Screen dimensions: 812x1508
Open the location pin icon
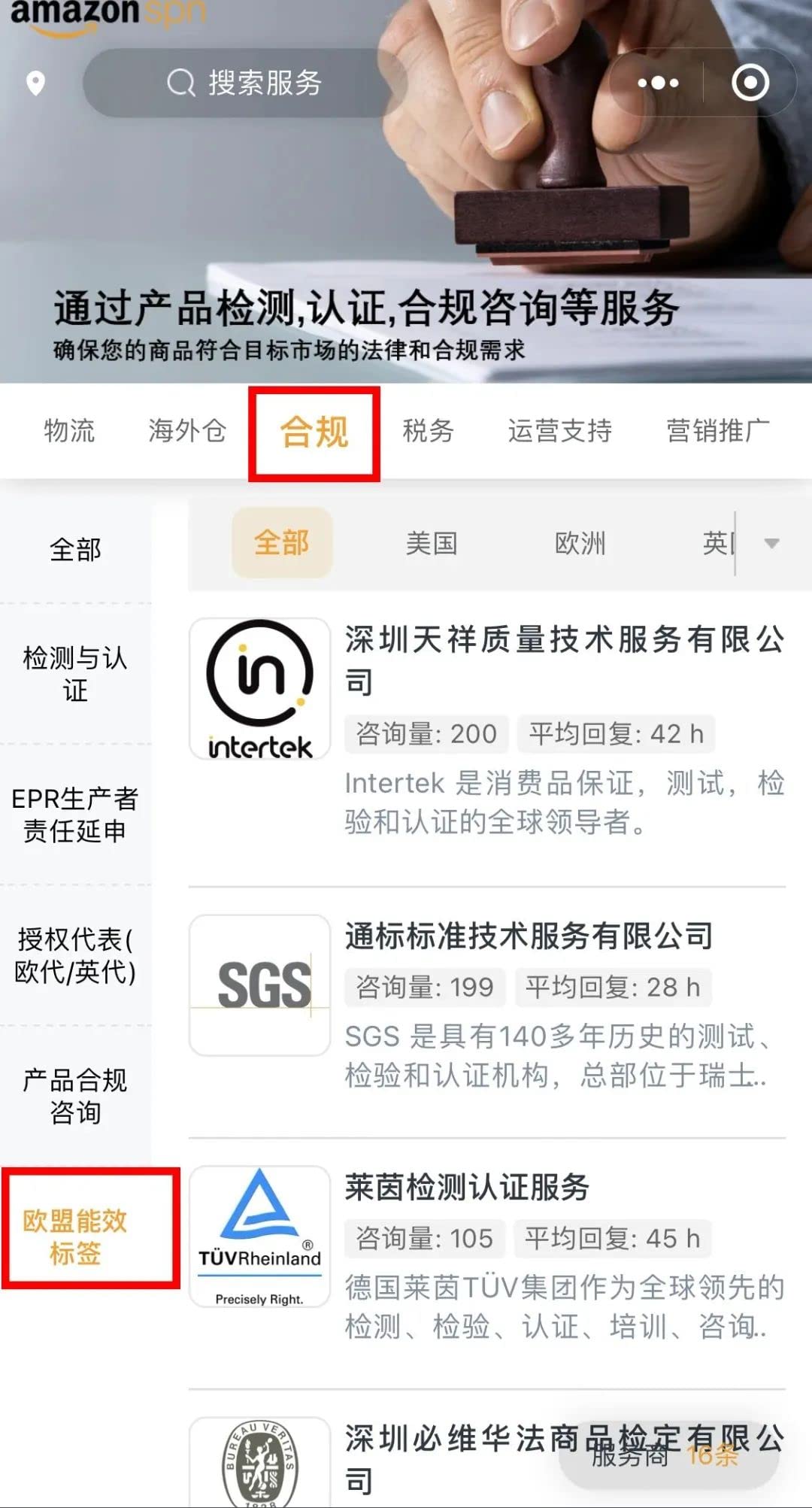click(35, 83)
